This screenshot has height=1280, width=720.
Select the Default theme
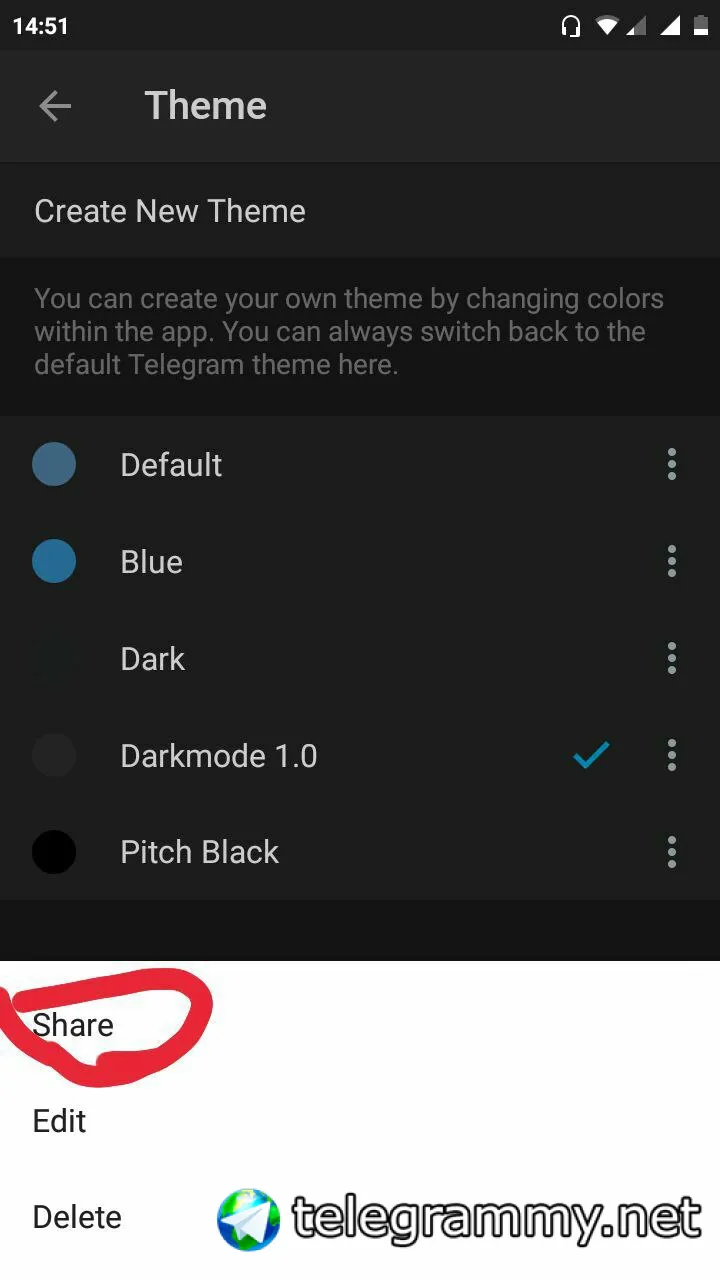(x=171, y=465)
